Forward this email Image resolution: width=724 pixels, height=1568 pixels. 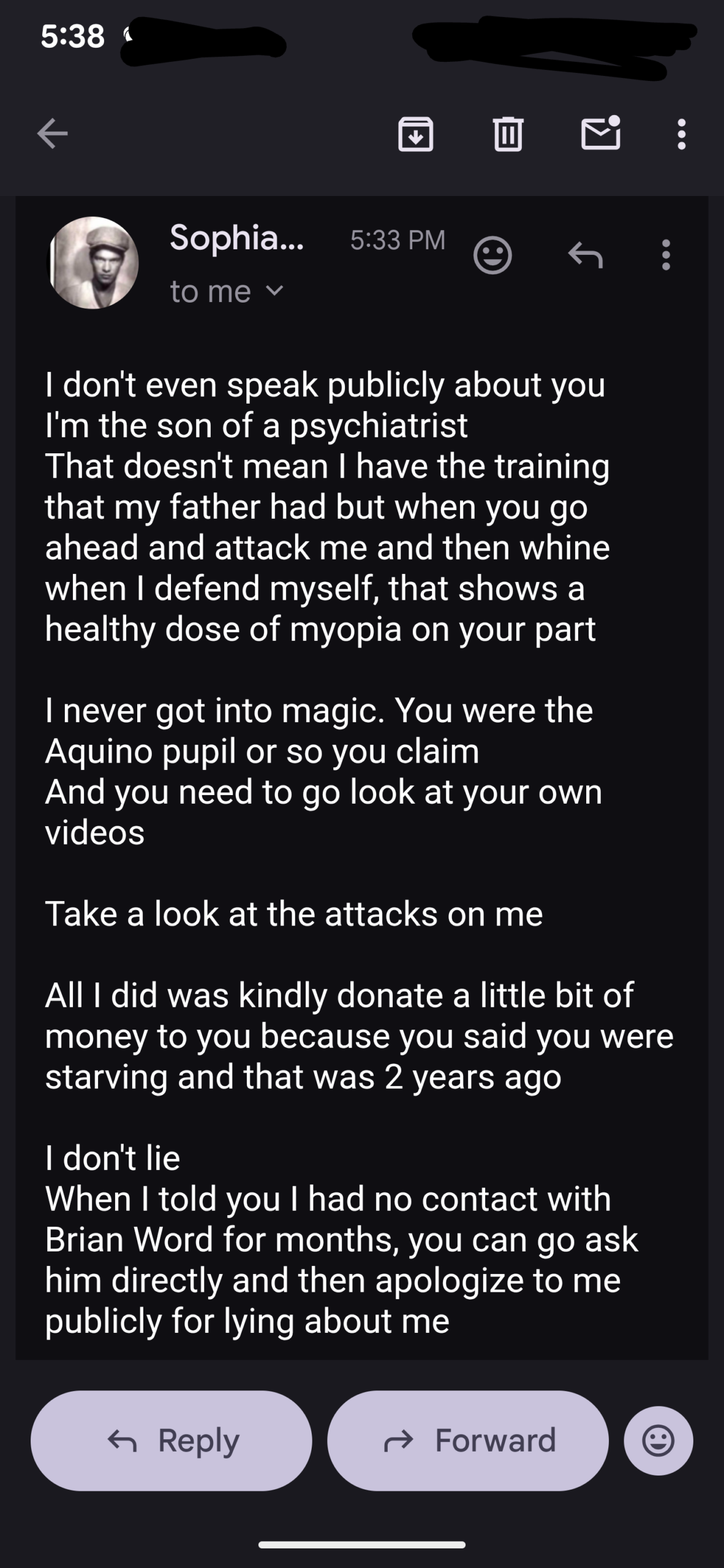468,1441
